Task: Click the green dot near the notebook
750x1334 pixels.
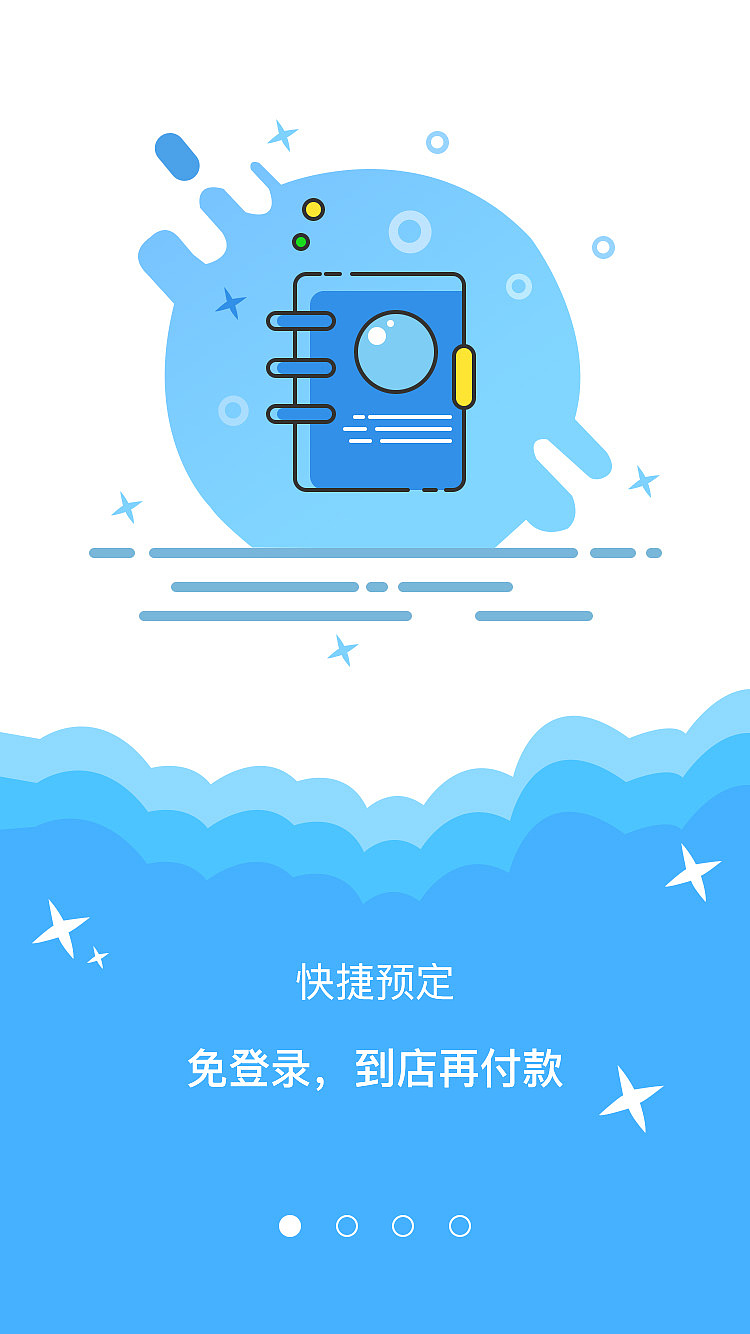Action: pos(300,241)
